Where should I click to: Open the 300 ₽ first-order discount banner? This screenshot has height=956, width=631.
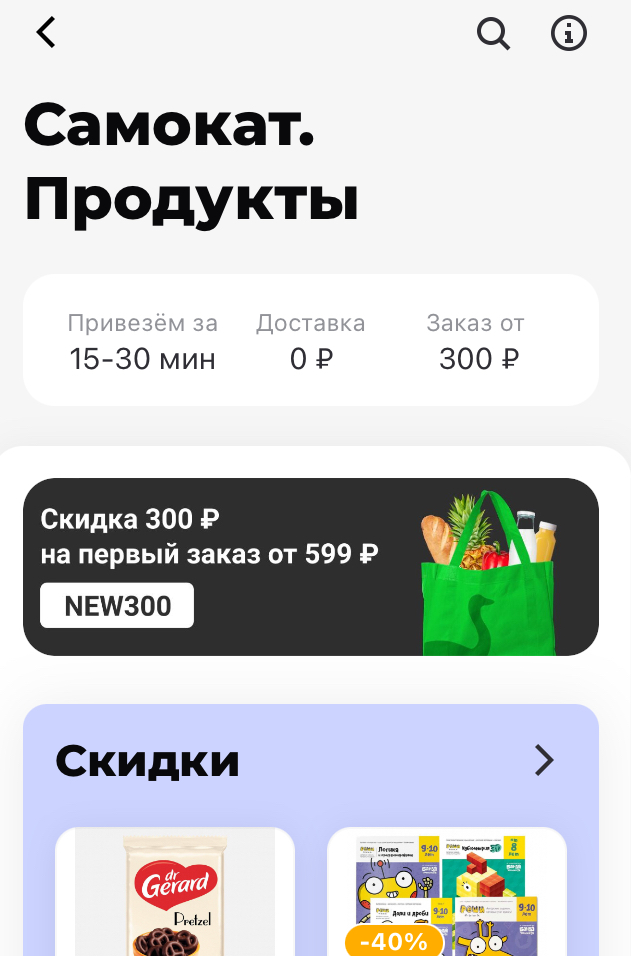point(311,567)
